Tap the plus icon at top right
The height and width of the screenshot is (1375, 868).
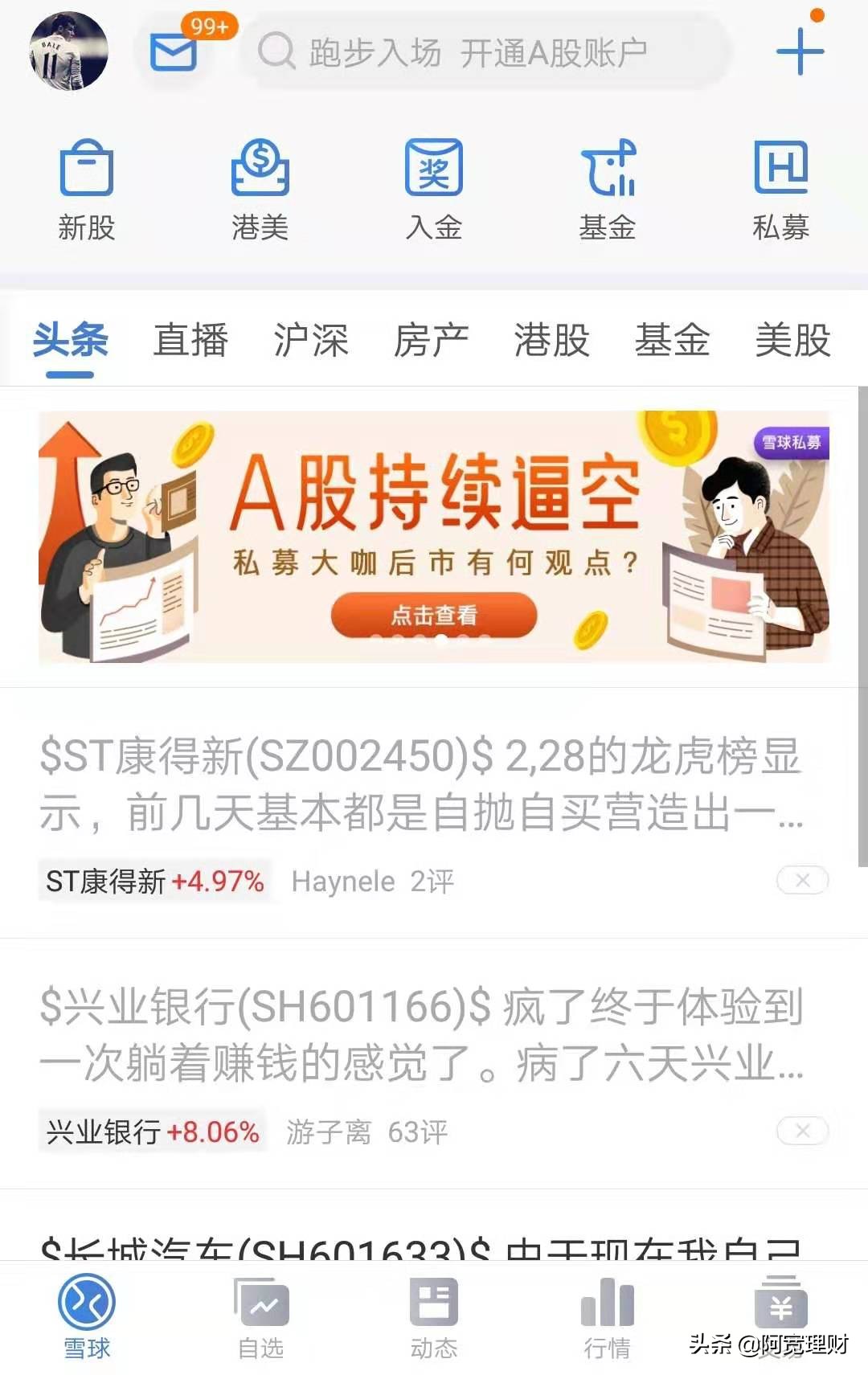(x=800, y=50)
